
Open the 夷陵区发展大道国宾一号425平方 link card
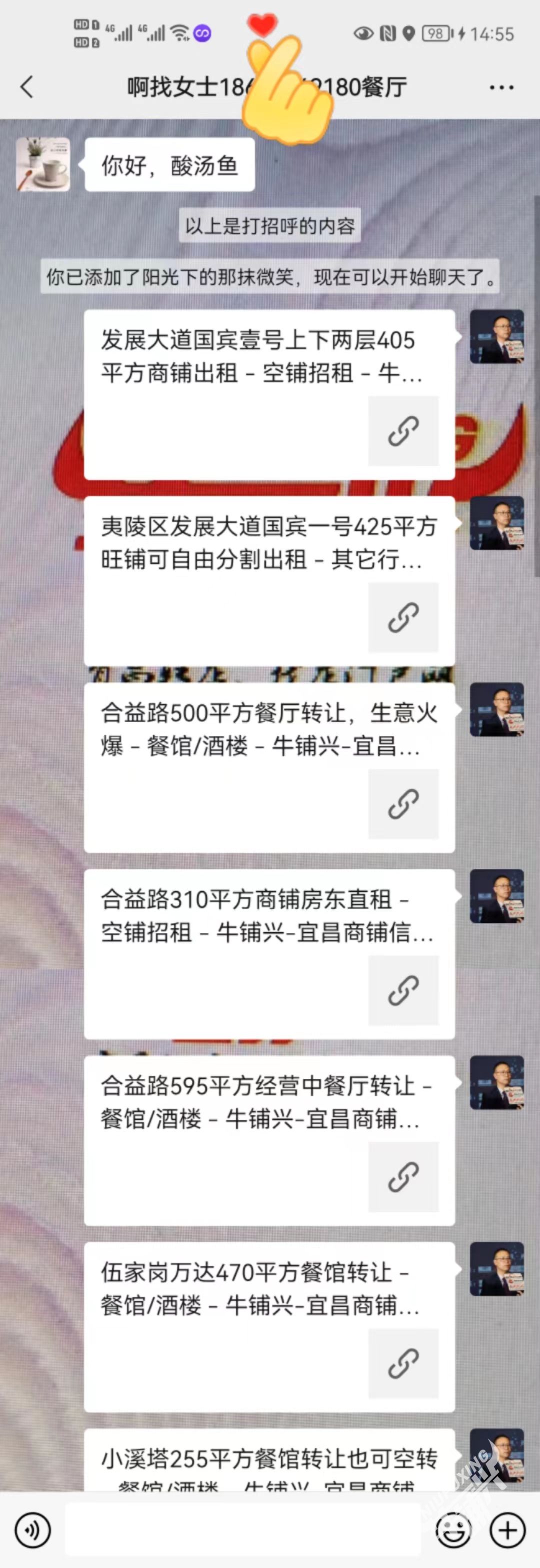pos(269,581)
